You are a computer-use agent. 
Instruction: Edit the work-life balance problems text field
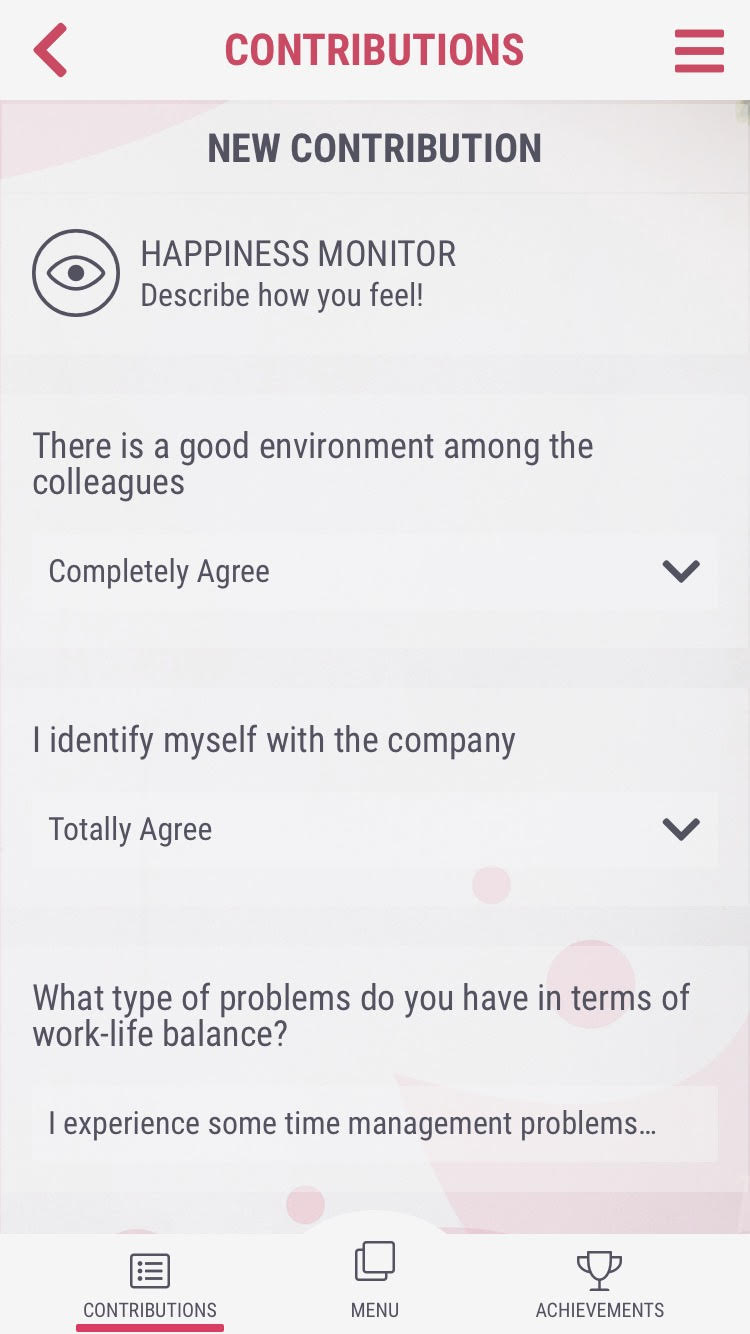pyautogui.click(x=374, y=1124)
